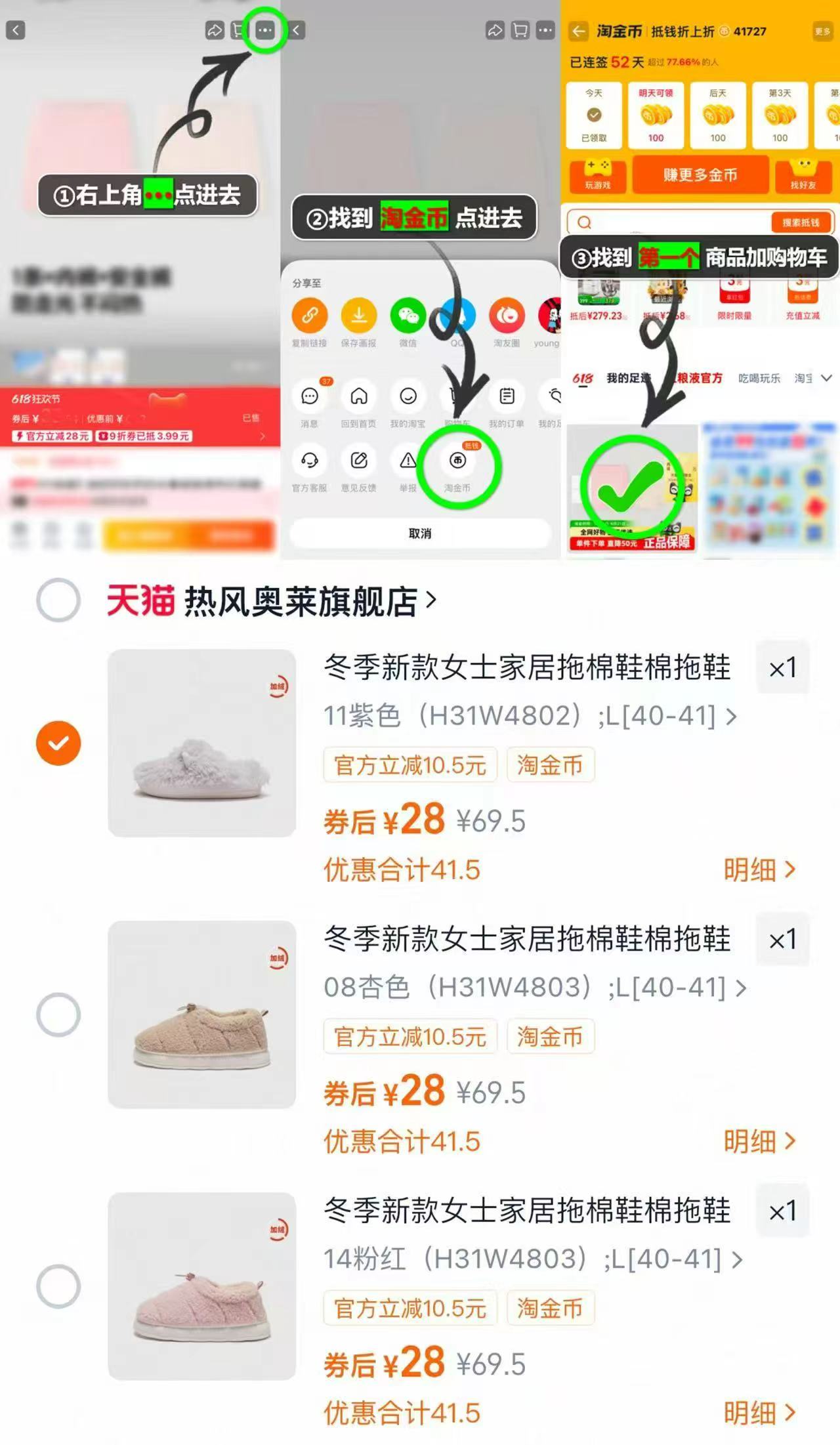Tap the circled "..." more options icon

pos(264,29)
